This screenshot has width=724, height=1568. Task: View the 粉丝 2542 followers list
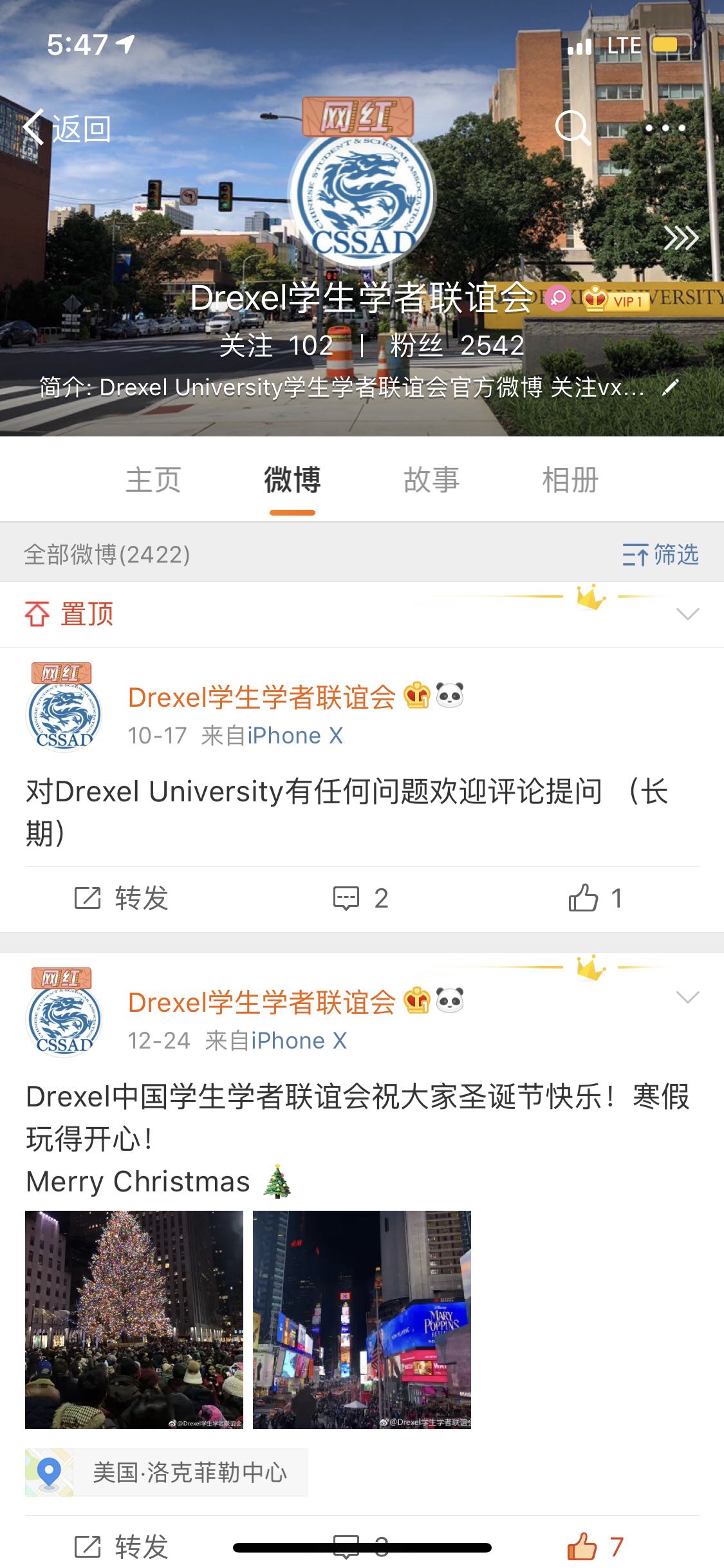[457, 346]
